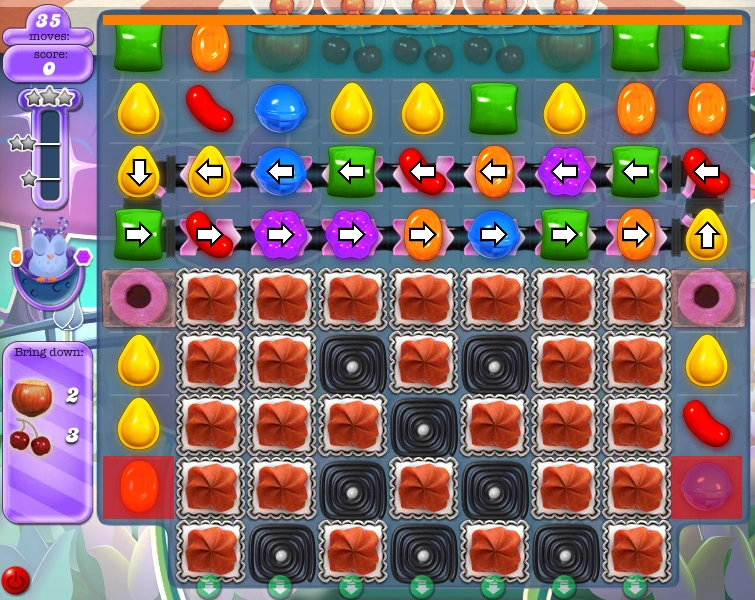Tap the orange candy on the red tile
This screenshot has width=755, height=600.
coord(138,486)
